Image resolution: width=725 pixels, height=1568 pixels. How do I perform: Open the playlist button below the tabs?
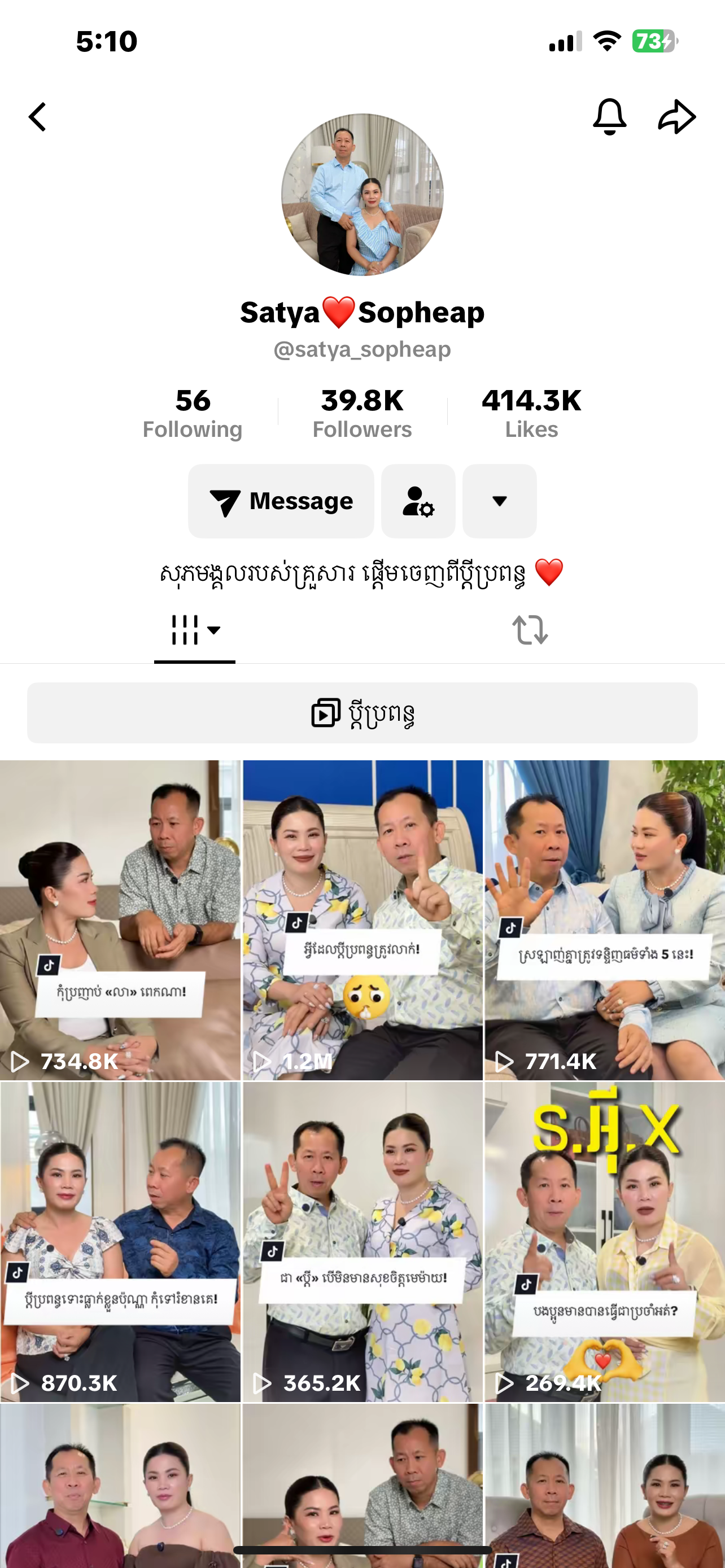(x=362, y=713)
